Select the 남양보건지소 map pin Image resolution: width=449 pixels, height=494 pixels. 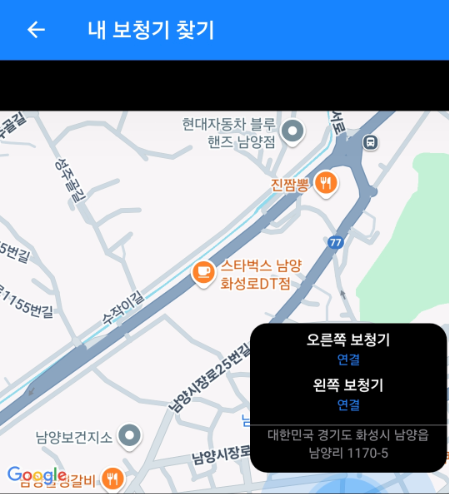coord(129,436)
